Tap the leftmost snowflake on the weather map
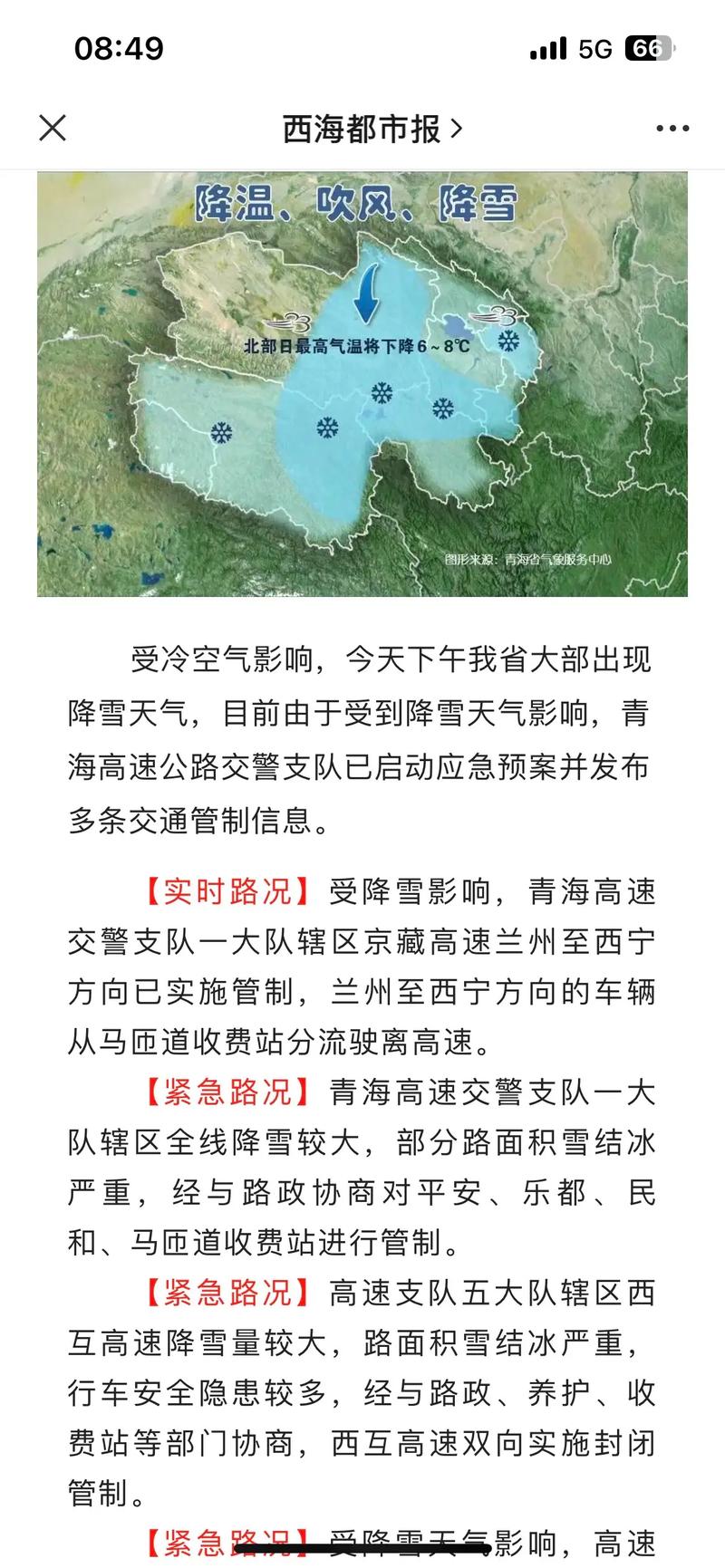 (222, 432)
